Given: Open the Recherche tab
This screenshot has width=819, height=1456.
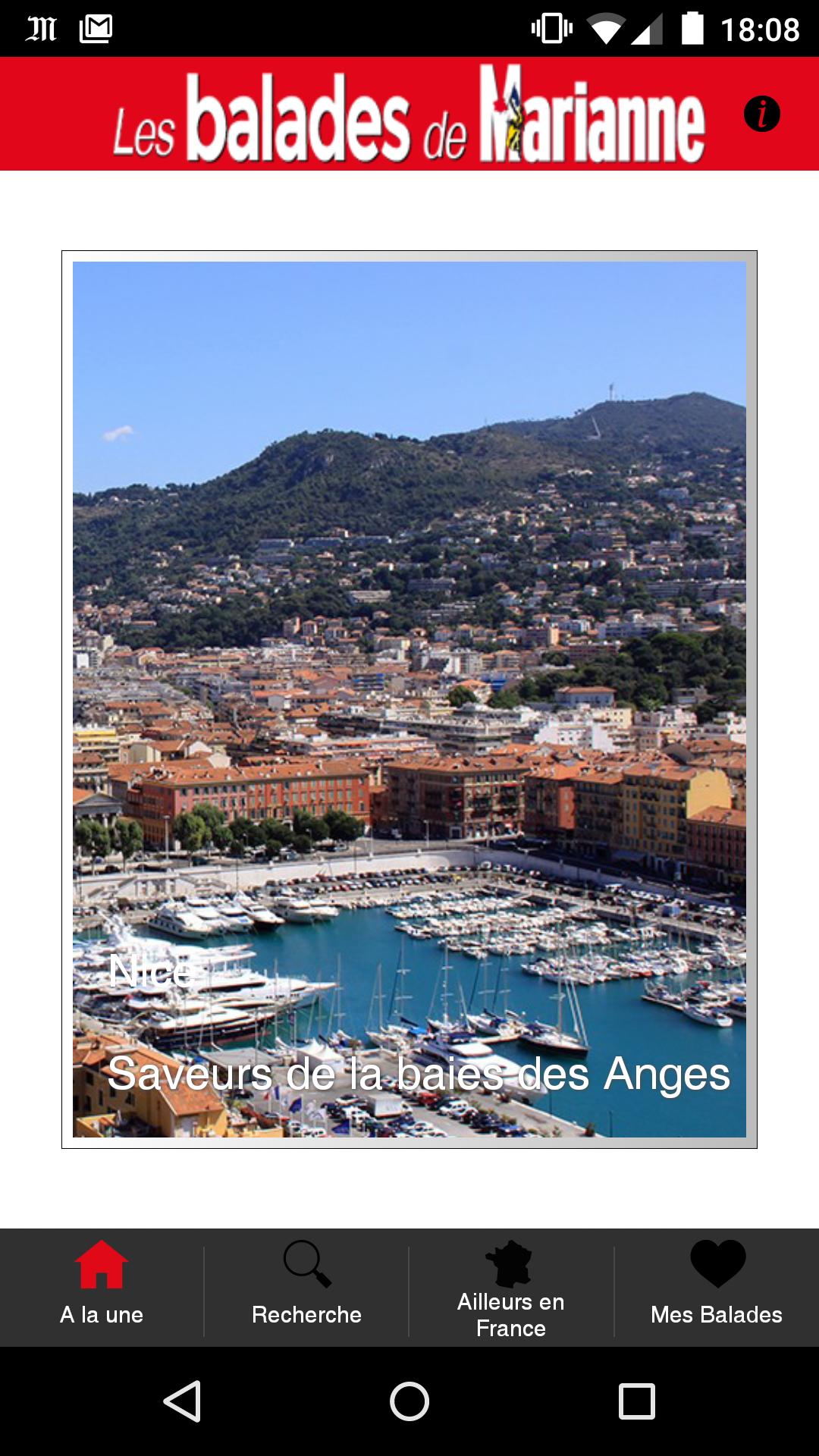Looking at the screenshot, I should coord(306,1286).
